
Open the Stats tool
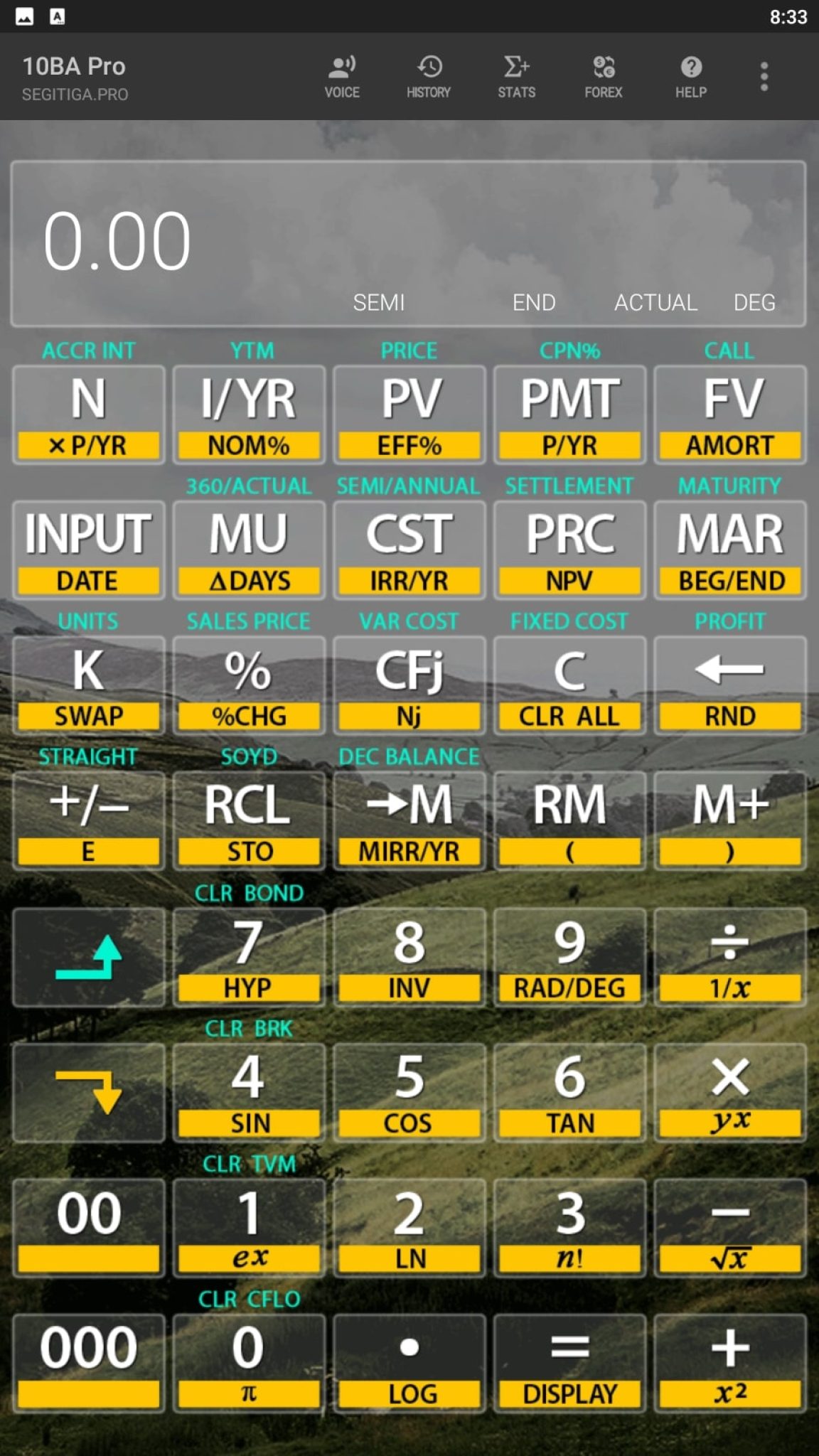pos(517,77)
